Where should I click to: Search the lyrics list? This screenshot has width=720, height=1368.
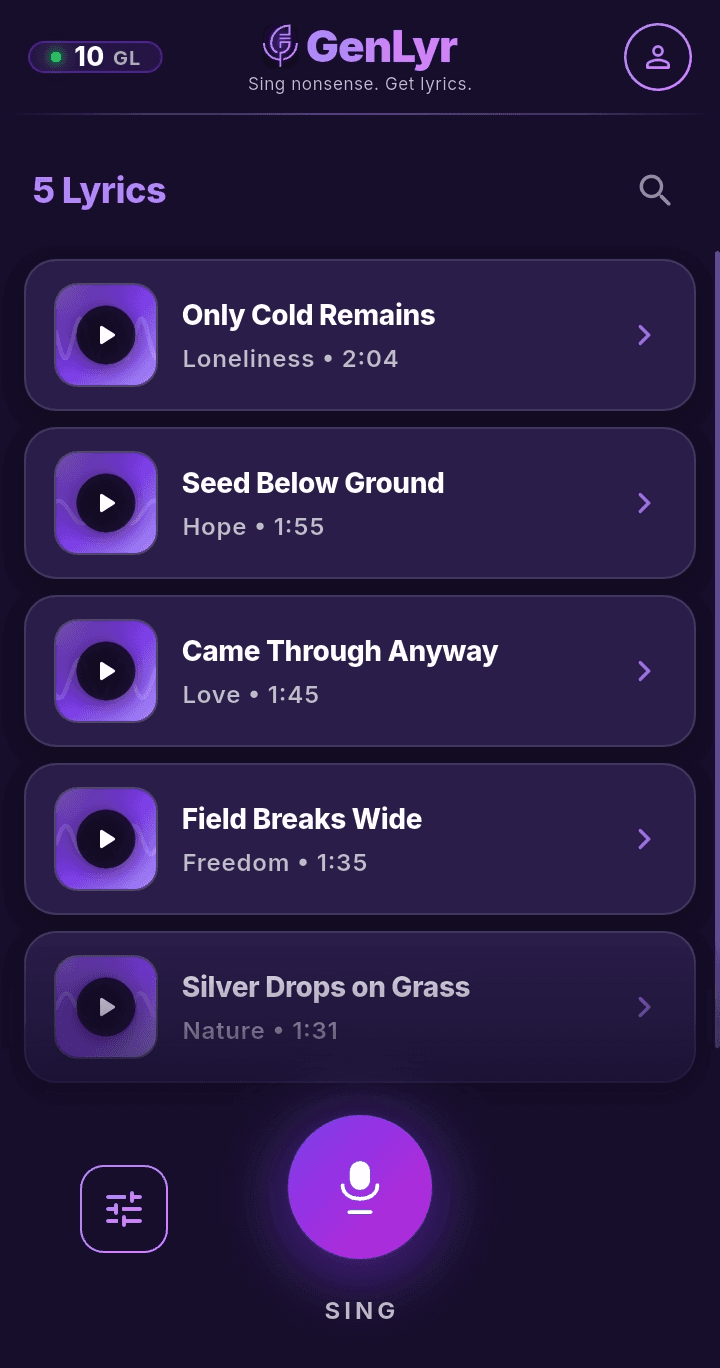655,190
